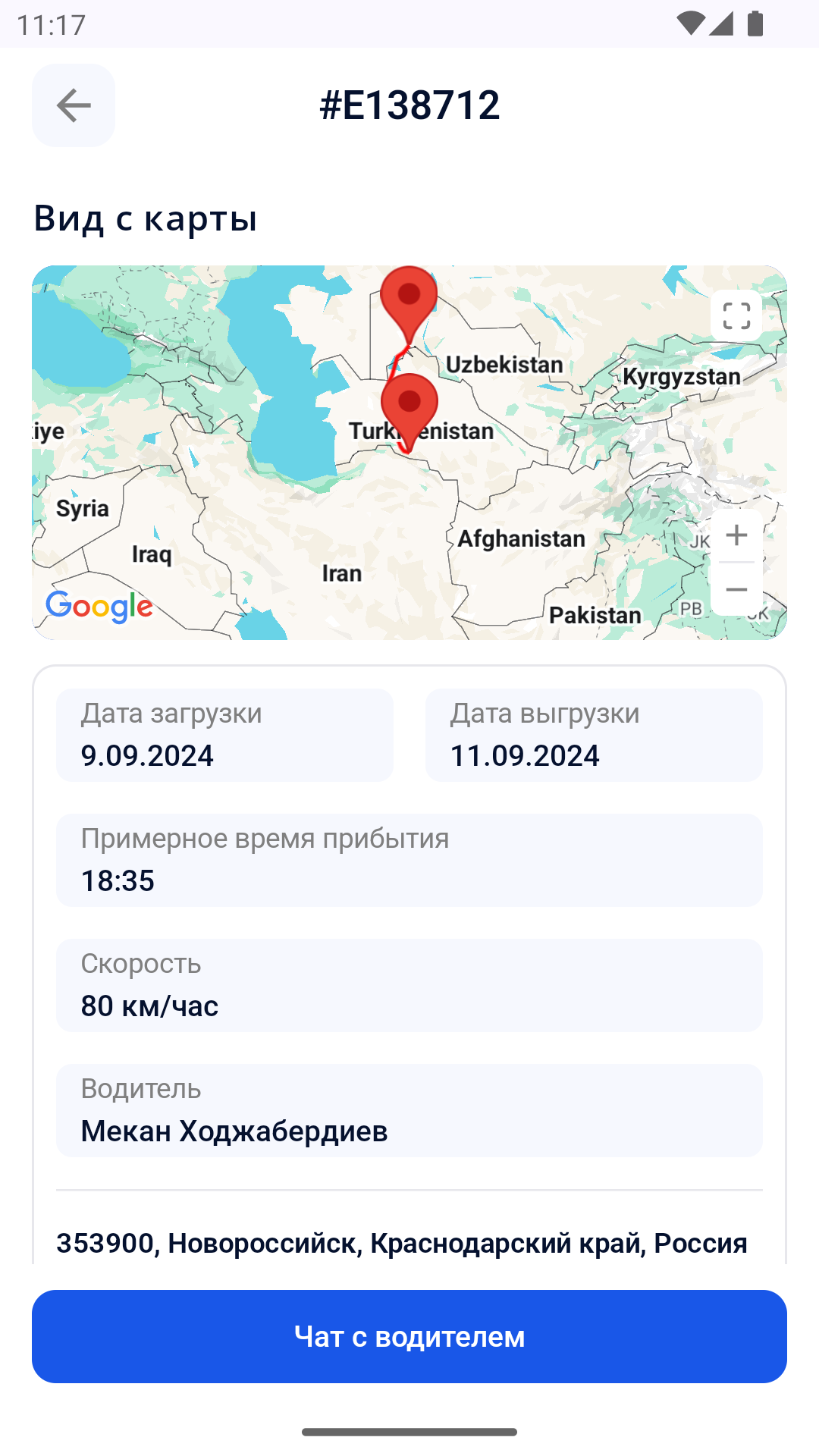Go back using the arrow button
The width and height of the screenshot is (819, 1456).
click(x=74, y=105)
